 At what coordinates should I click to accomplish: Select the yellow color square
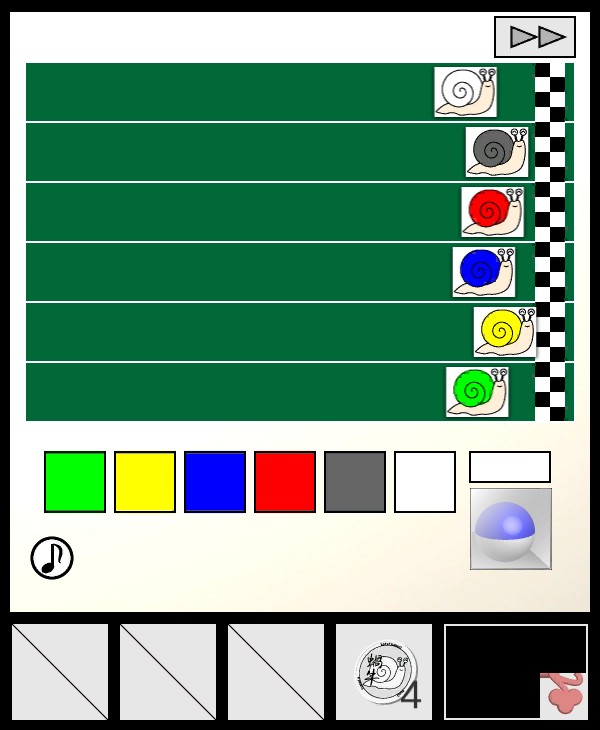tap(145, 482)
